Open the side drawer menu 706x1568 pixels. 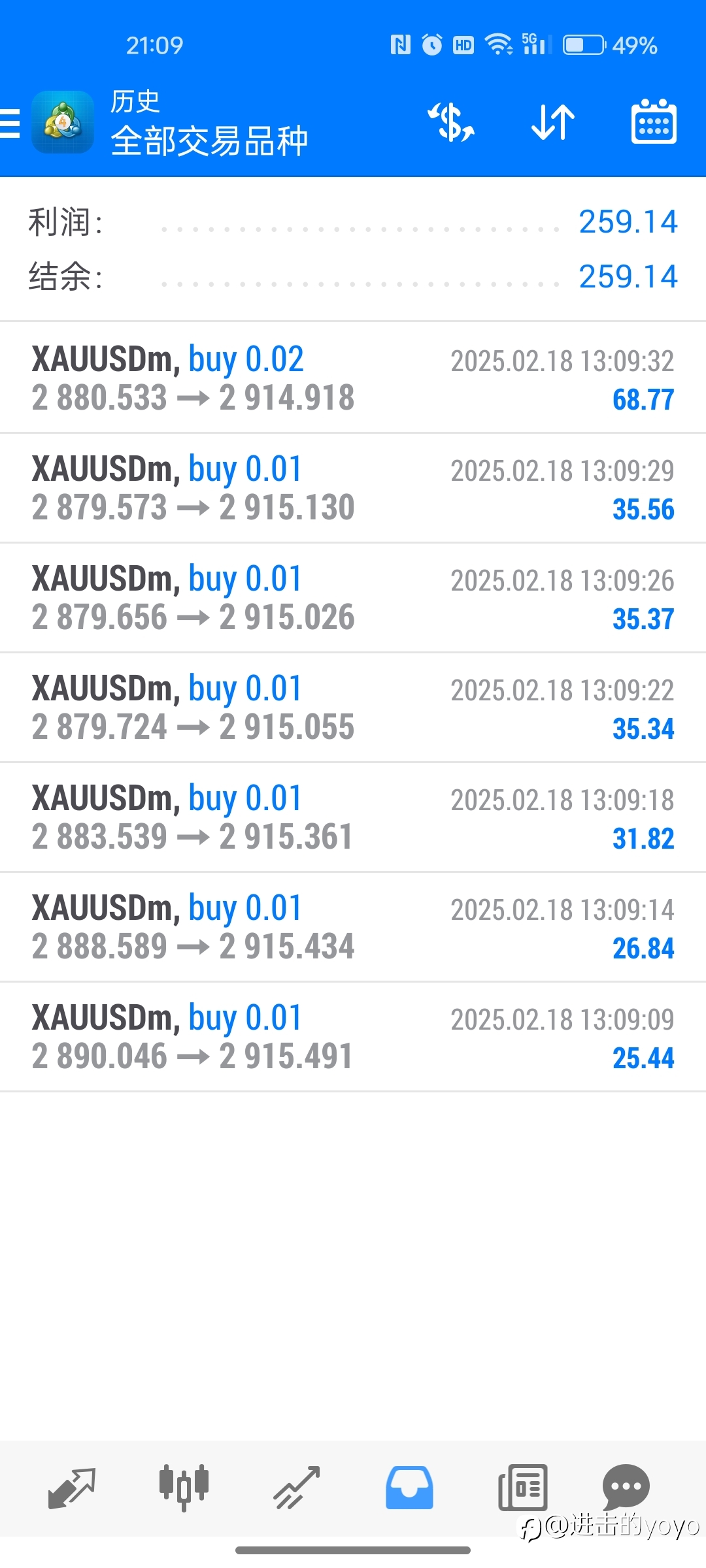pos(10,123)
